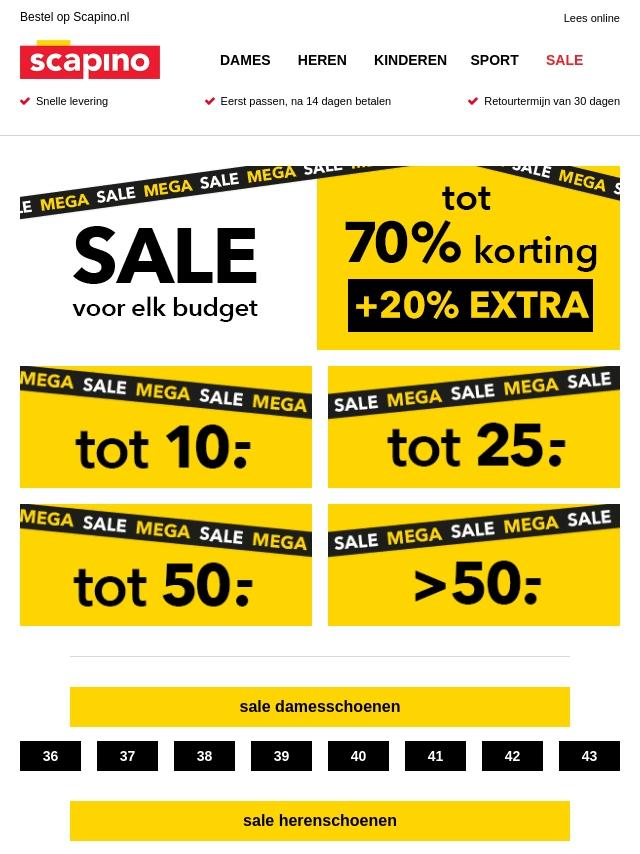640x854 pixels.
Task: Open the tot 25:- sale tile
Action: coord(474,427)
